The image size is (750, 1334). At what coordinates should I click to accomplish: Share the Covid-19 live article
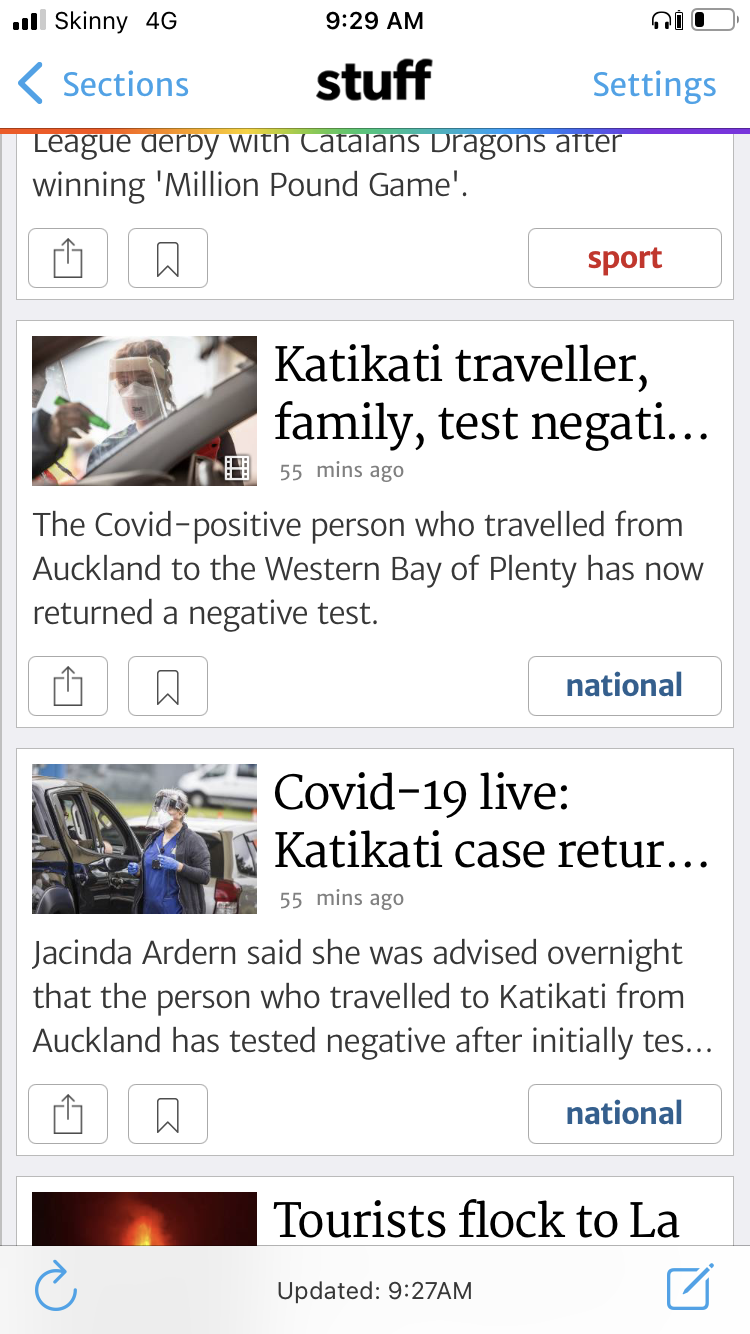point(68,1114)
